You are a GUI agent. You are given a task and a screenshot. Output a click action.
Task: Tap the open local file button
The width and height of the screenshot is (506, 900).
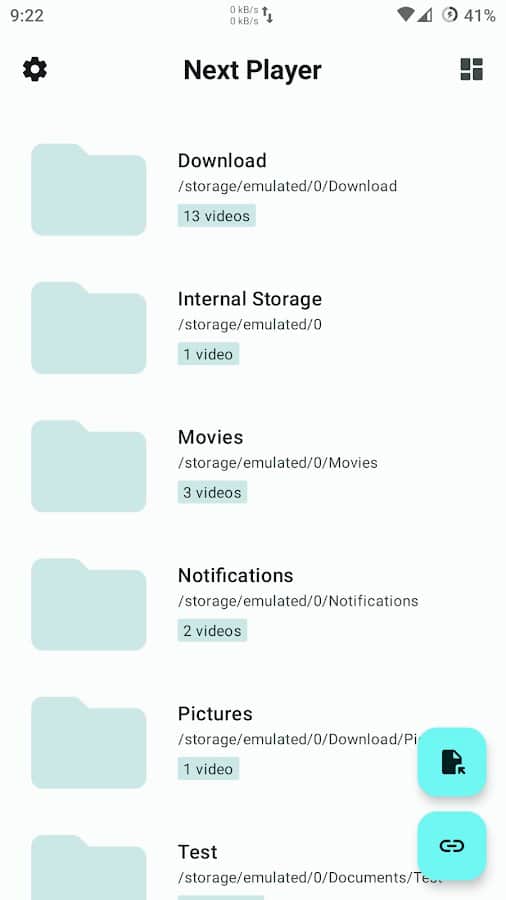pos(451,762)
